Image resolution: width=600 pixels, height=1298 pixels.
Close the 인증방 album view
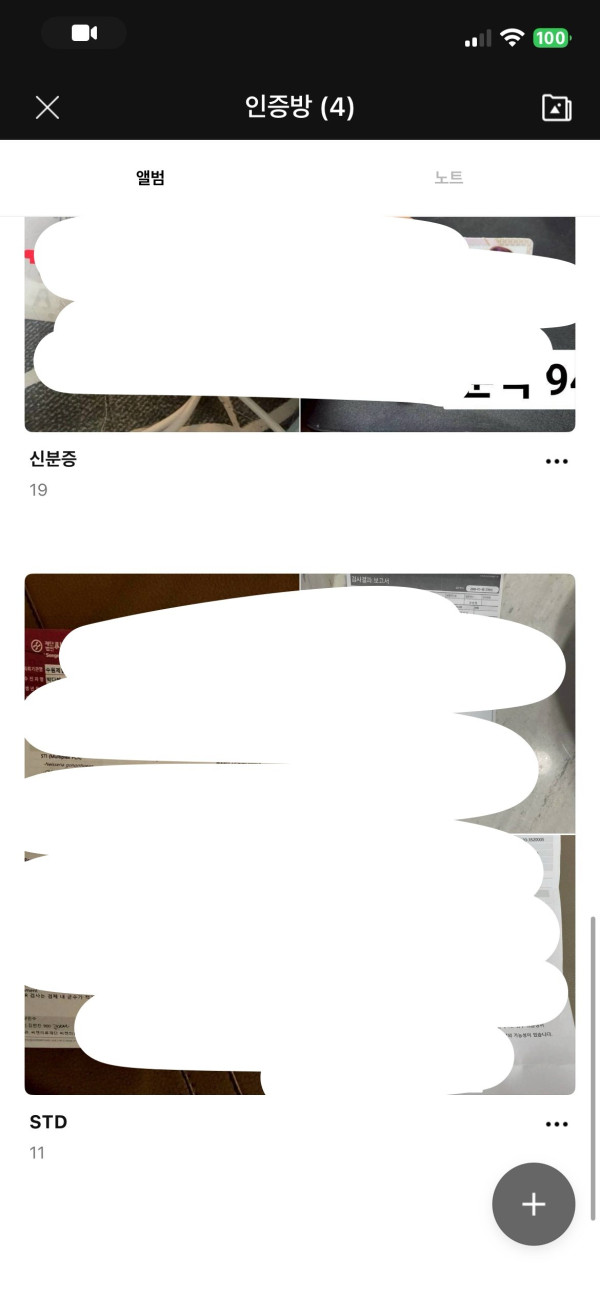click(47, 108)
